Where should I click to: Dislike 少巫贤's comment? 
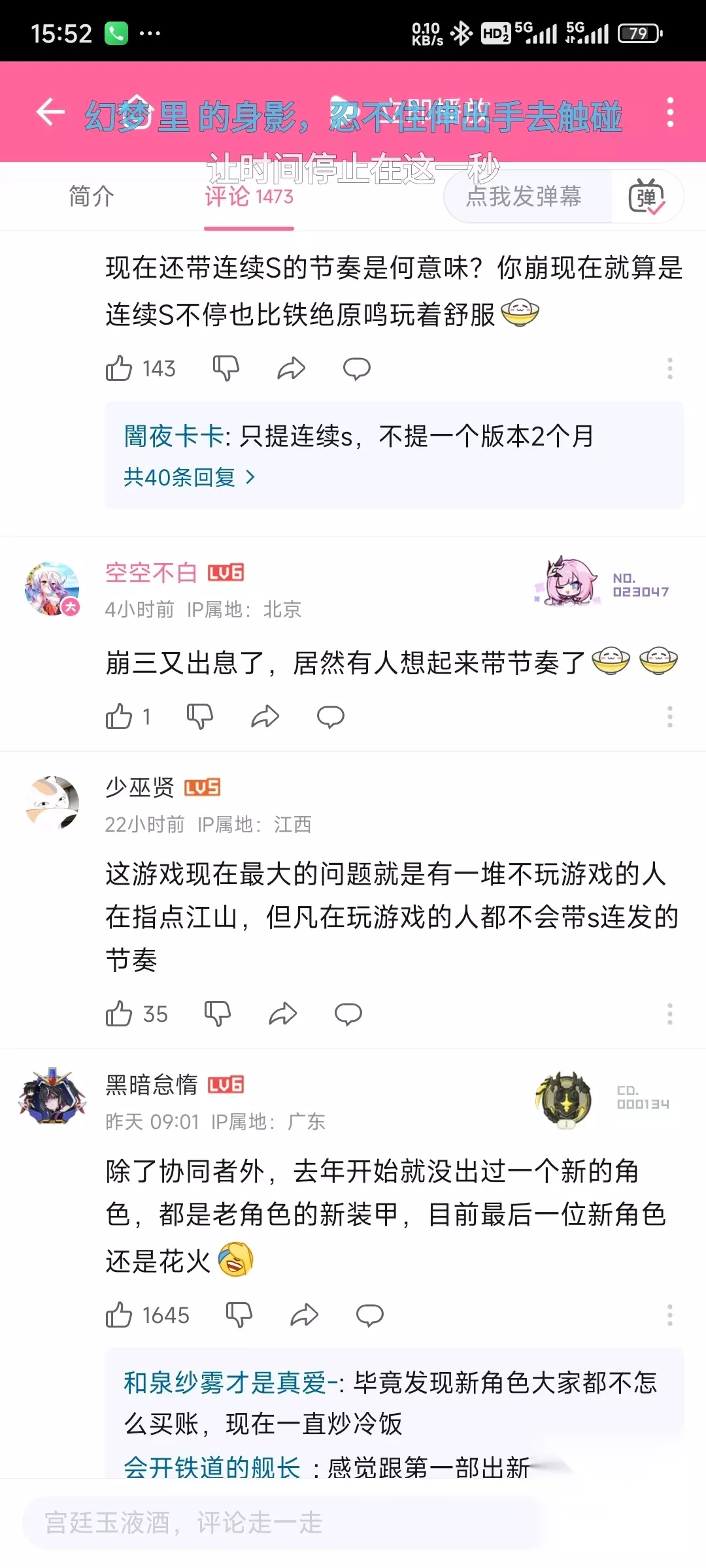[x=218, y=1014]
